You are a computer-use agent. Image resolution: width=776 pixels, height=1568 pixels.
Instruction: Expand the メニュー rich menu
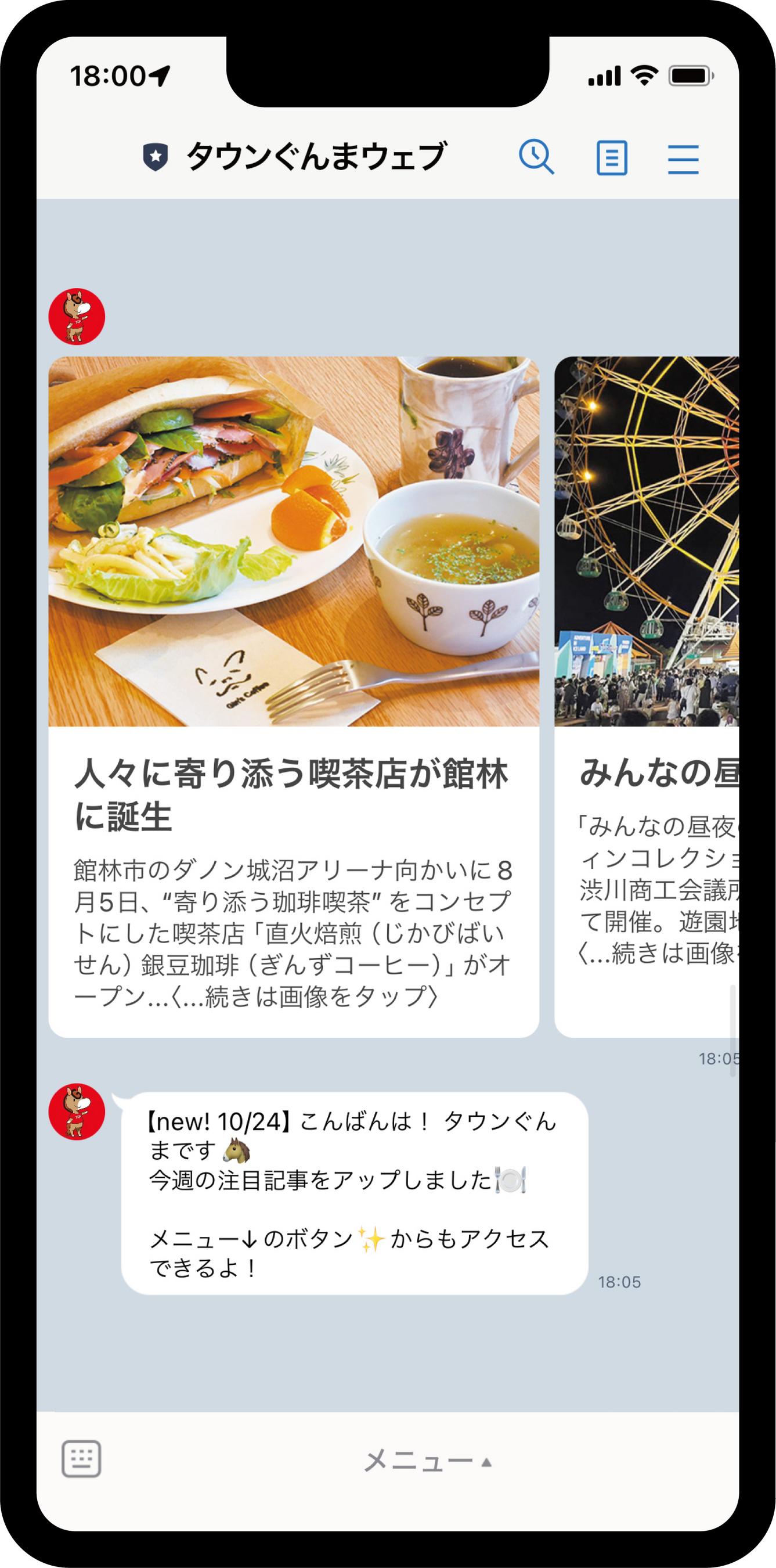point(428,1461)
